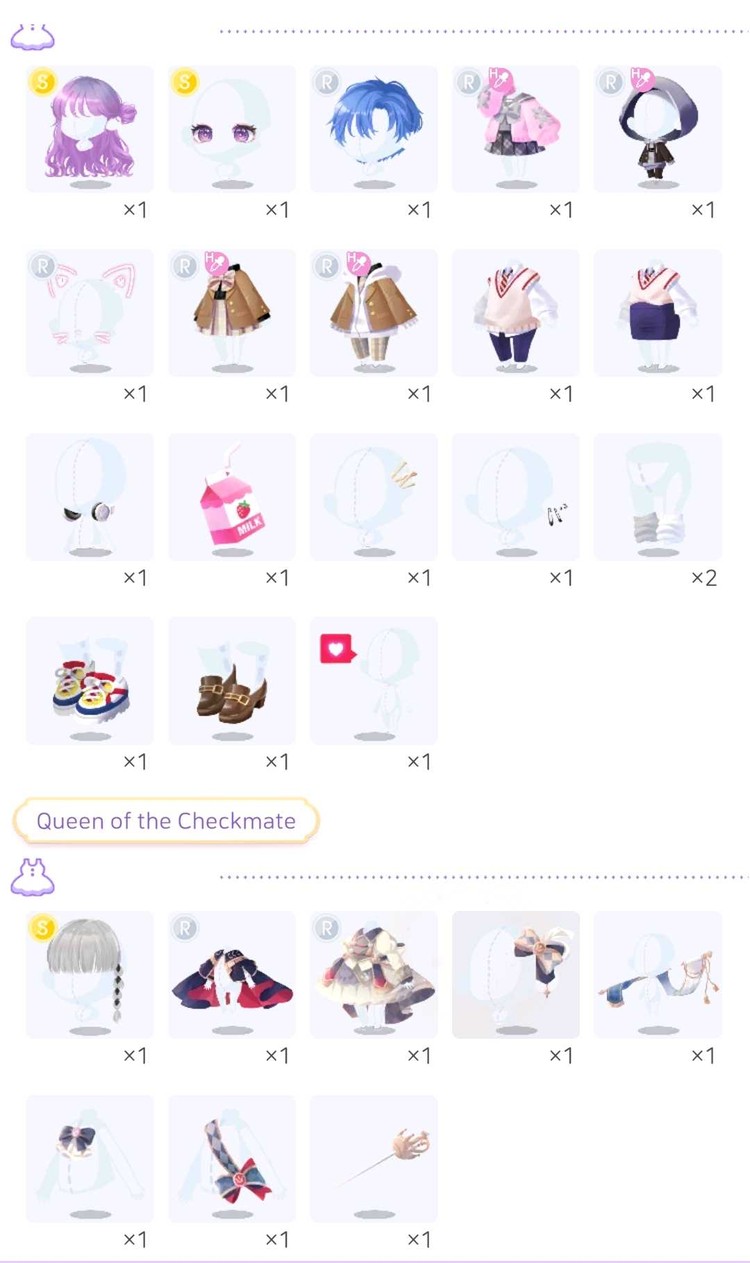
Task: Select the white leg warmers item
Action: [658, 497]
